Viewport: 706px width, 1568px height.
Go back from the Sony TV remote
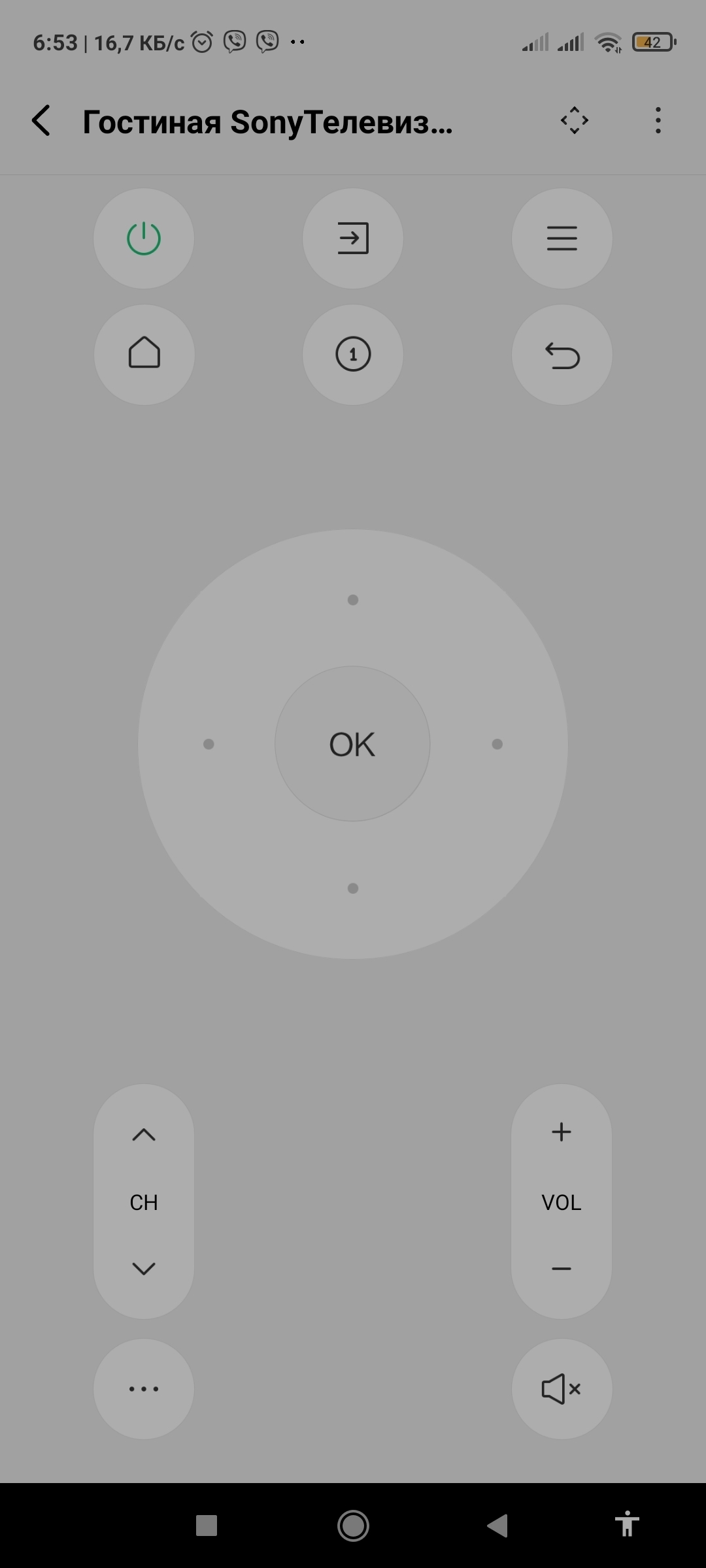pos(41,121)
